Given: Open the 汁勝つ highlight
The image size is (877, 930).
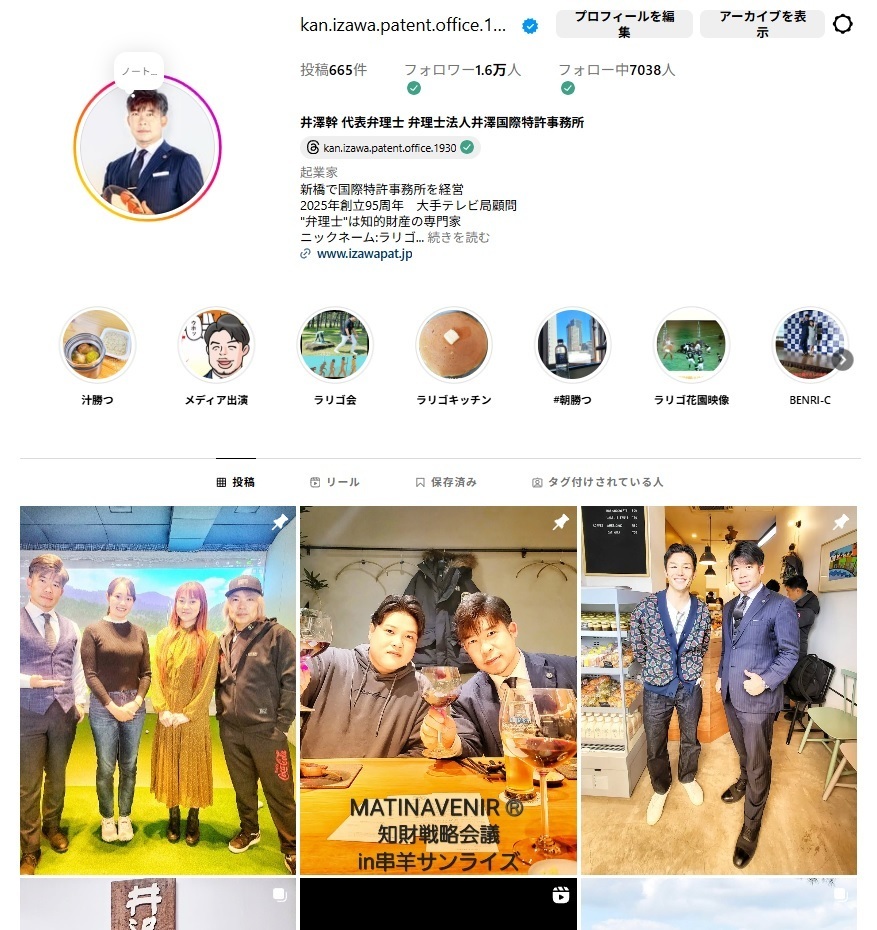Looking at the screenshot, I should pos(97,345).
